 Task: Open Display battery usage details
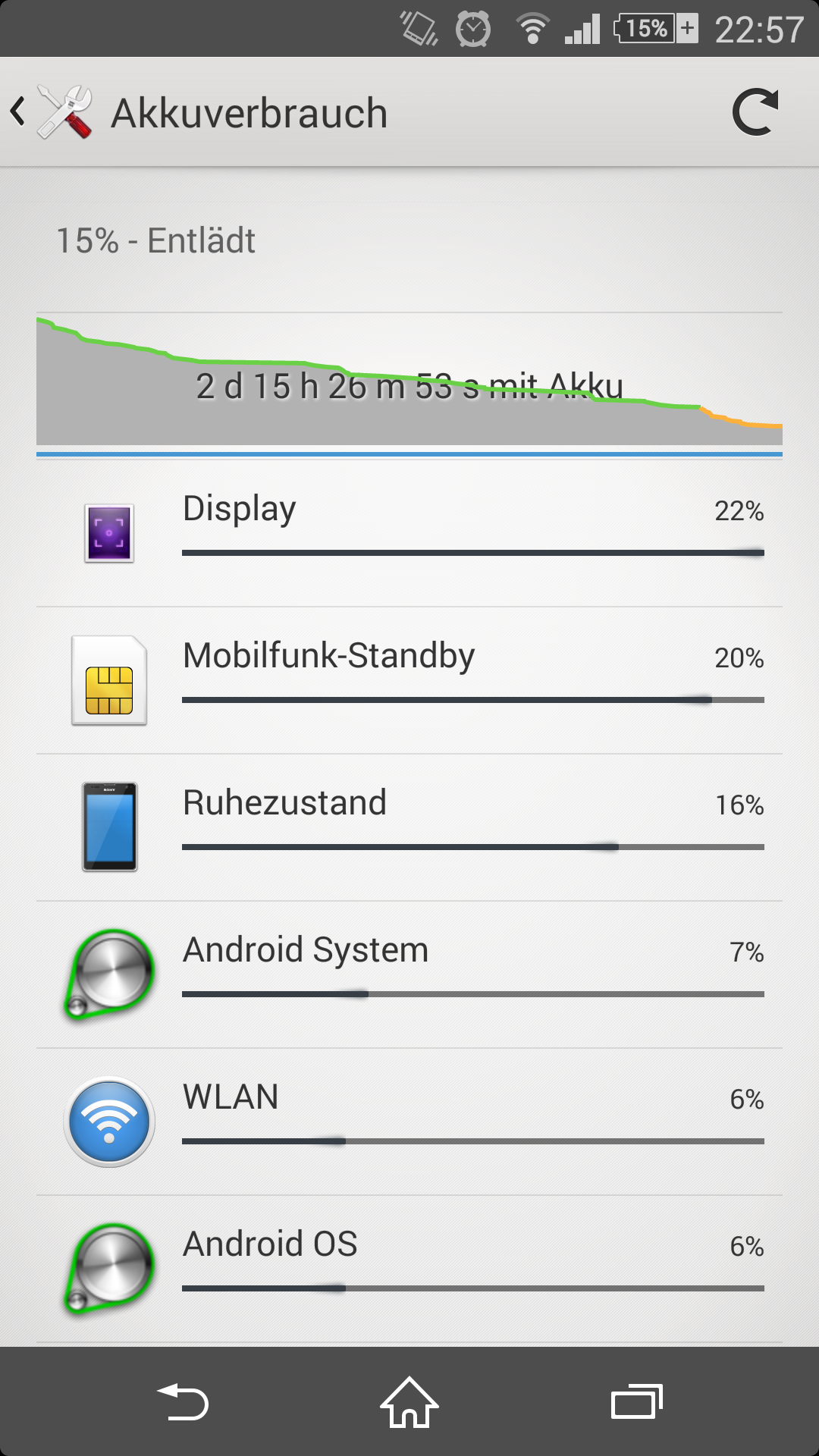pyautogui.click(x=409, y=533)
